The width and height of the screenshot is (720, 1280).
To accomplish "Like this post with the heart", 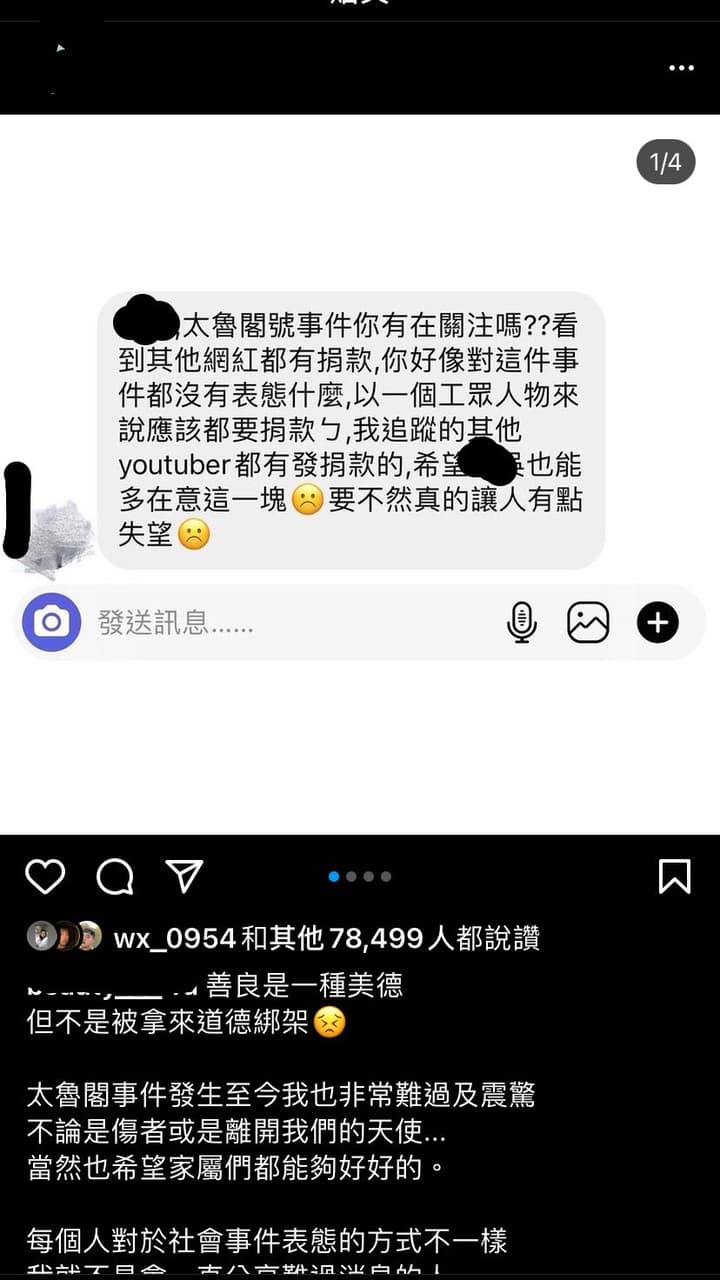I will pos(45,876).
